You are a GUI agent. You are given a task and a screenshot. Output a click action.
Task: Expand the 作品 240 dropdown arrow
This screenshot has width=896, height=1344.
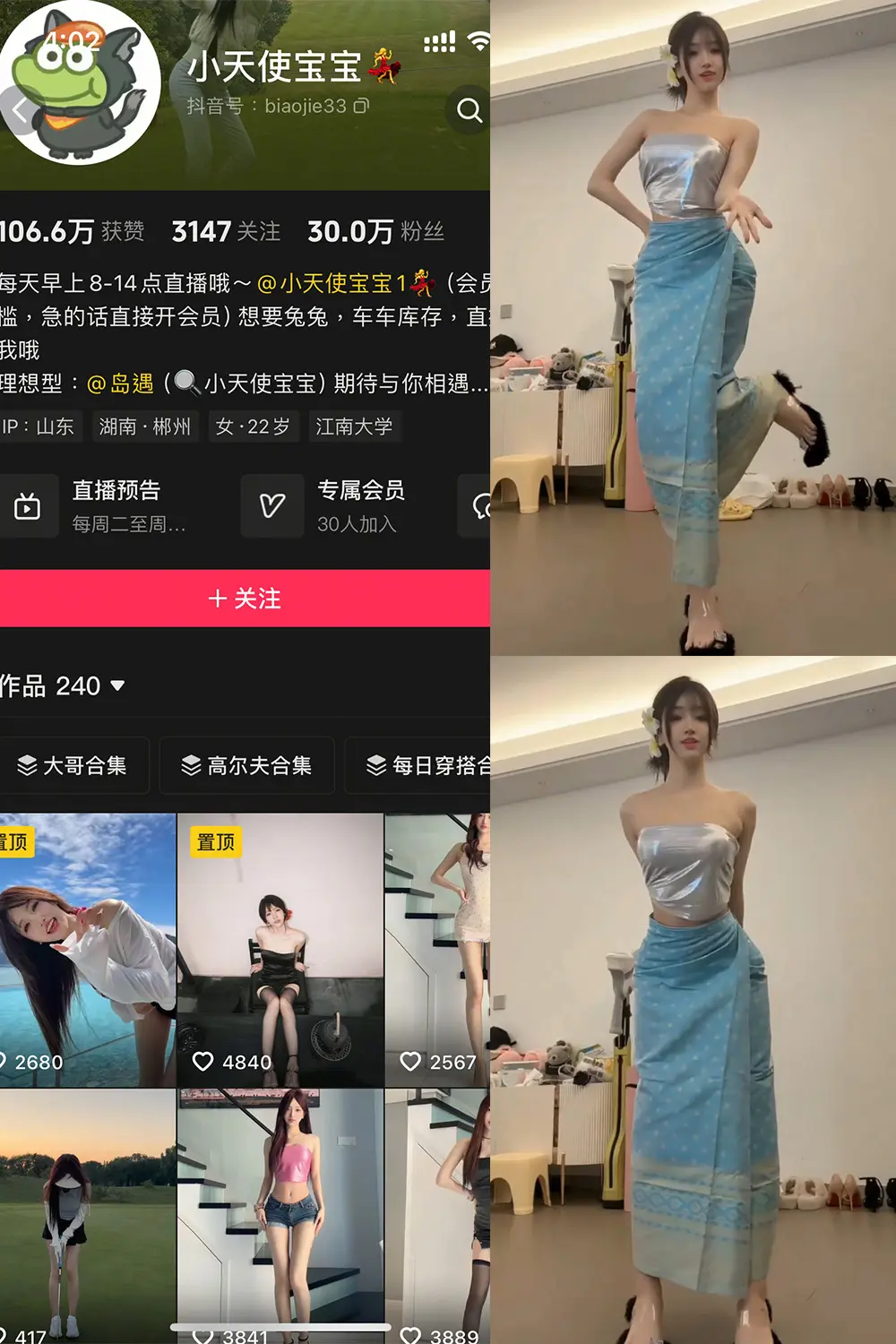pyautogui.click(x=117, y=686)
